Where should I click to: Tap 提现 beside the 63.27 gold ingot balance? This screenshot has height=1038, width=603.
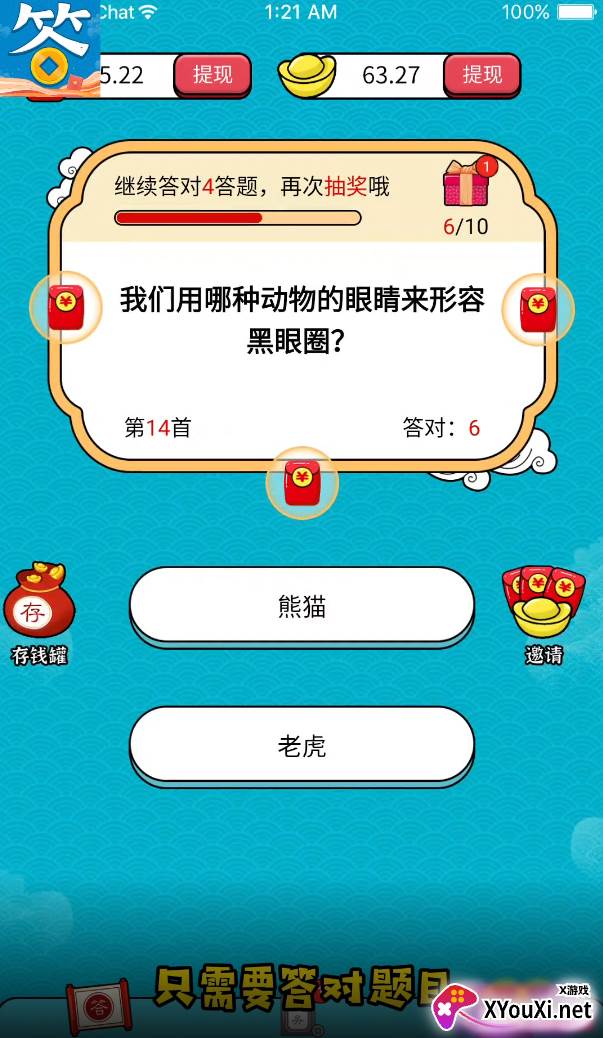click(482, 75)
